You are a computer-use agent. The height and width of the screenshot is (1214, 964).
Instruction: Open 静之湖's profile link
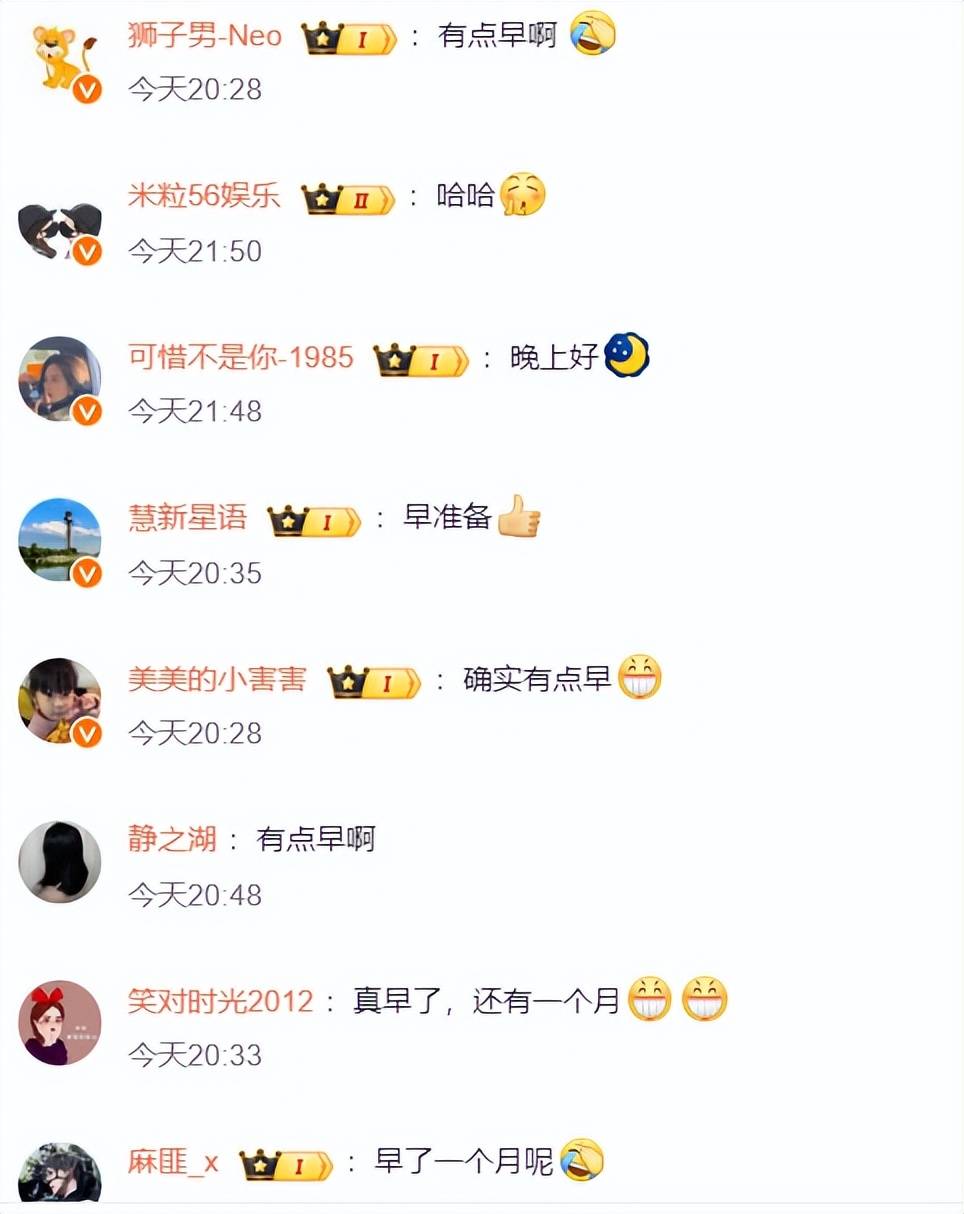[x=172, y=839]
